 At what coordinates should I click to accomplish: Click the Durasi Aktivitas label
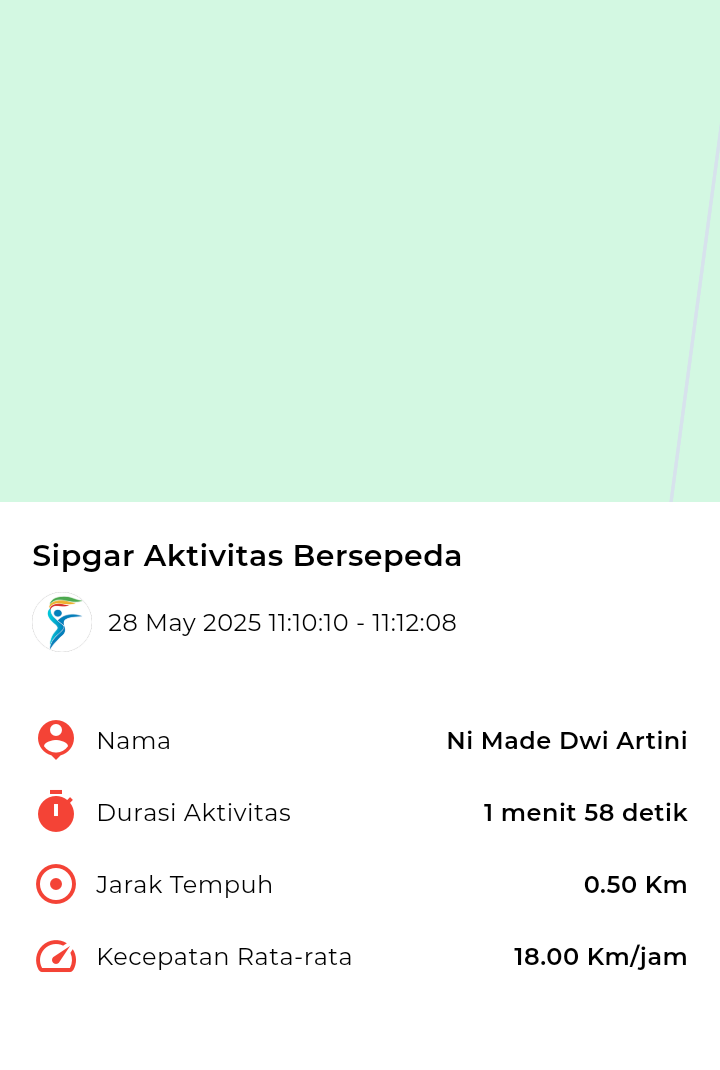point(193,812)
